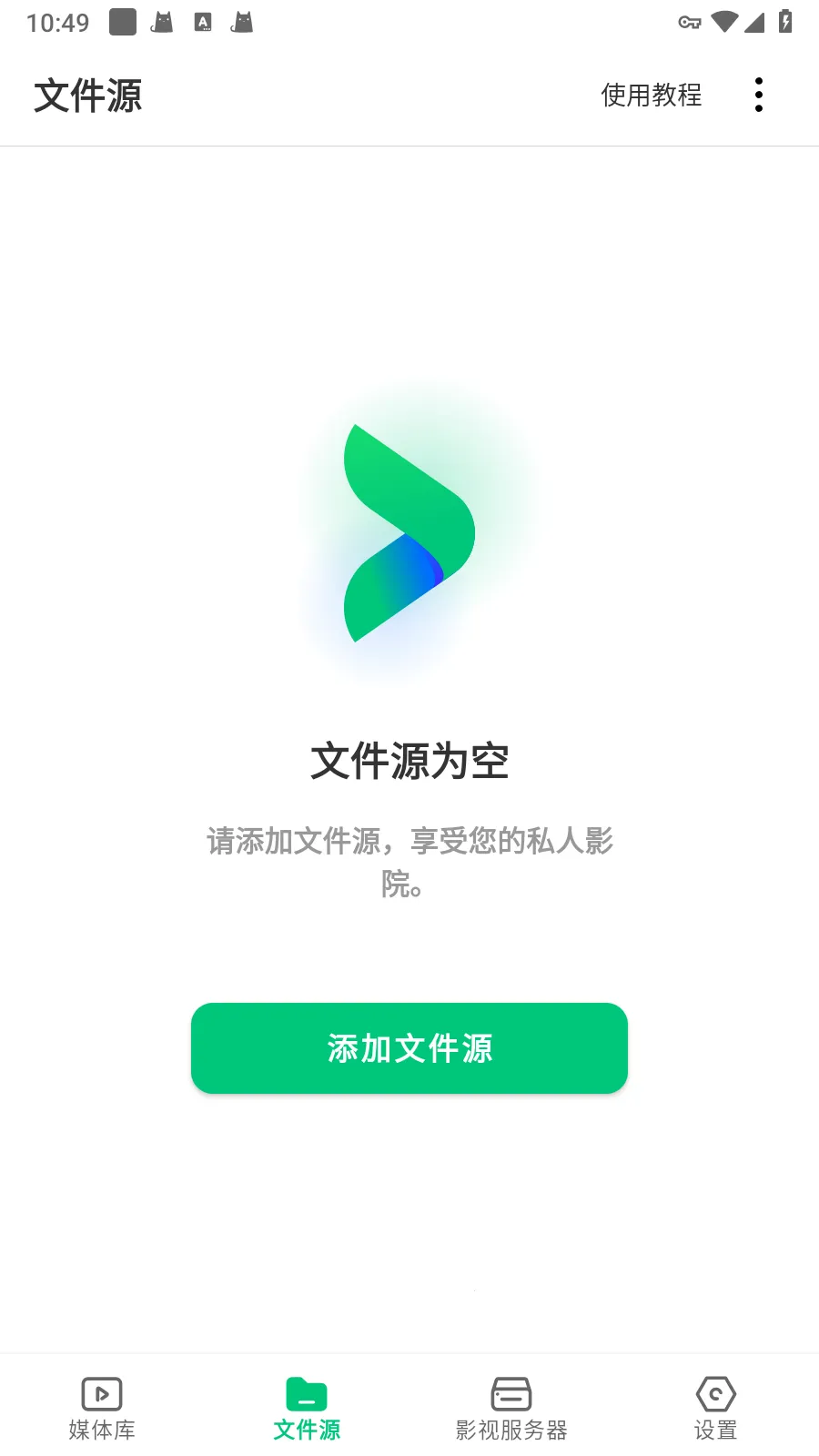Tap the 添加文件源 button
Viewport: 819px width, 1456px height.
pos(409,1048)
